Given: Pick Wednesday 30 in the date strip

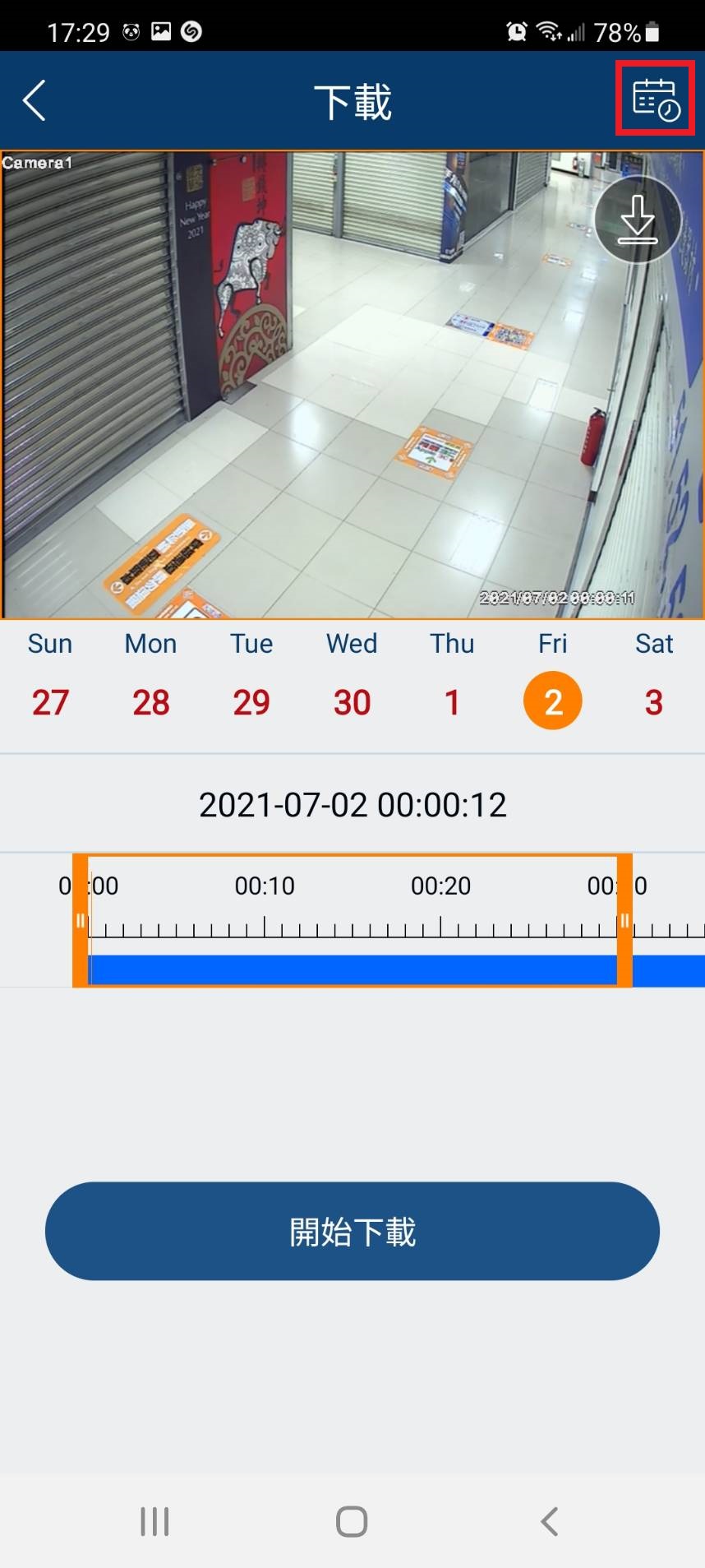Looking at the screenshot, I should (x=352, y=674).
